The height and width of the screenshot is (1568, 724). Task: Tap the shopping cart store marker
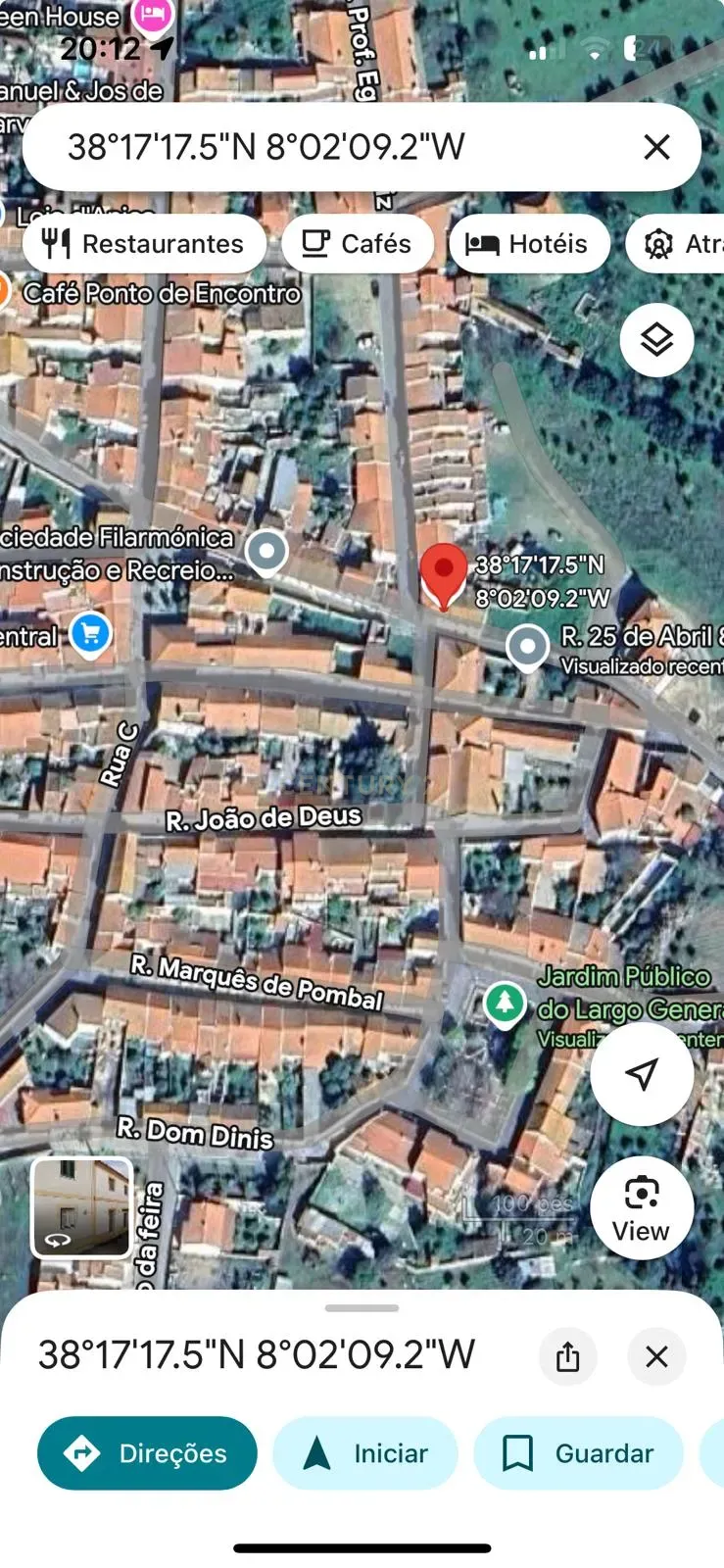coord(90,634)
